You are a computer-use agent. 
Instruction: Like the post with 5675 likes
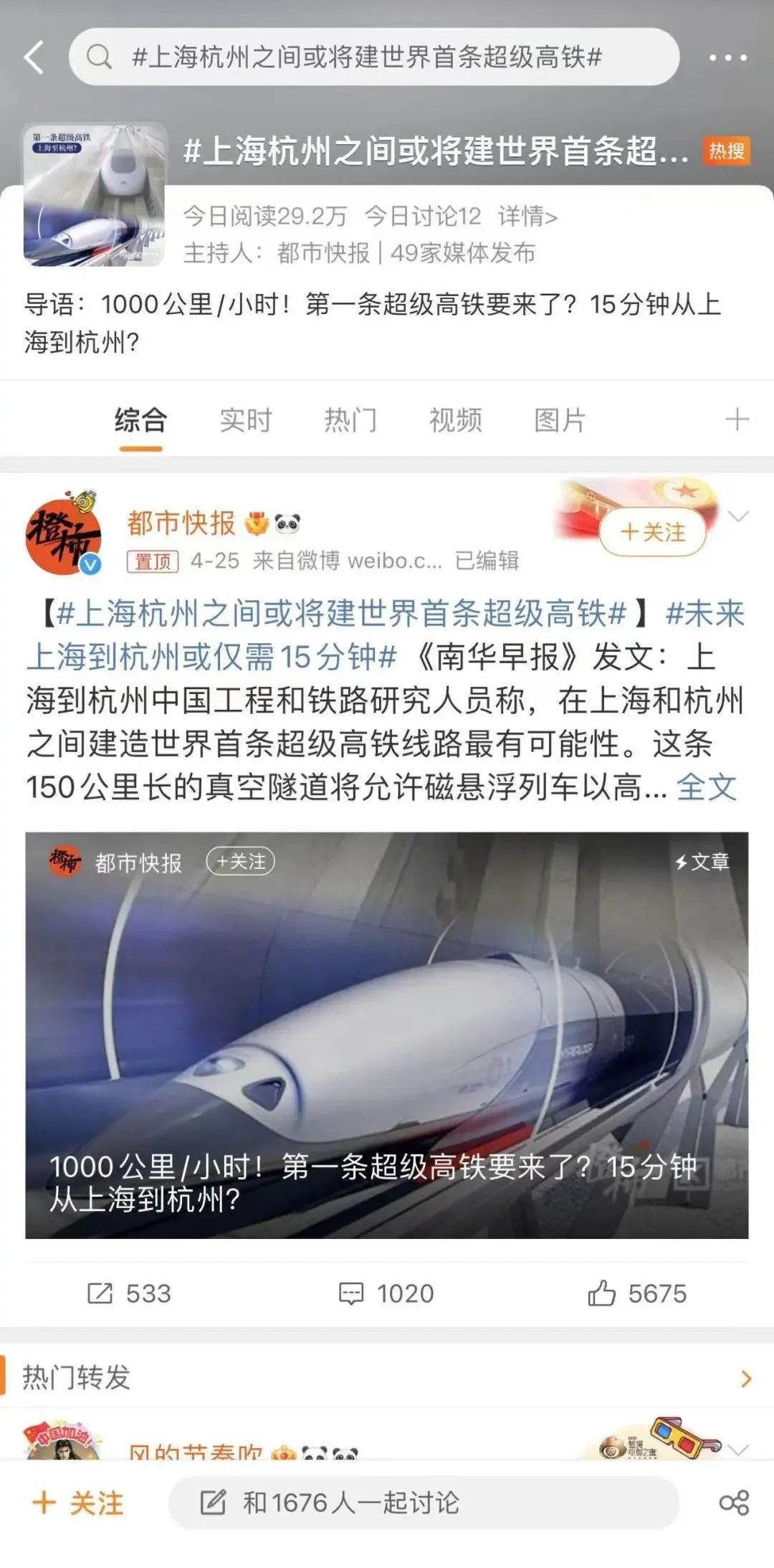(x=637, y=1293)
